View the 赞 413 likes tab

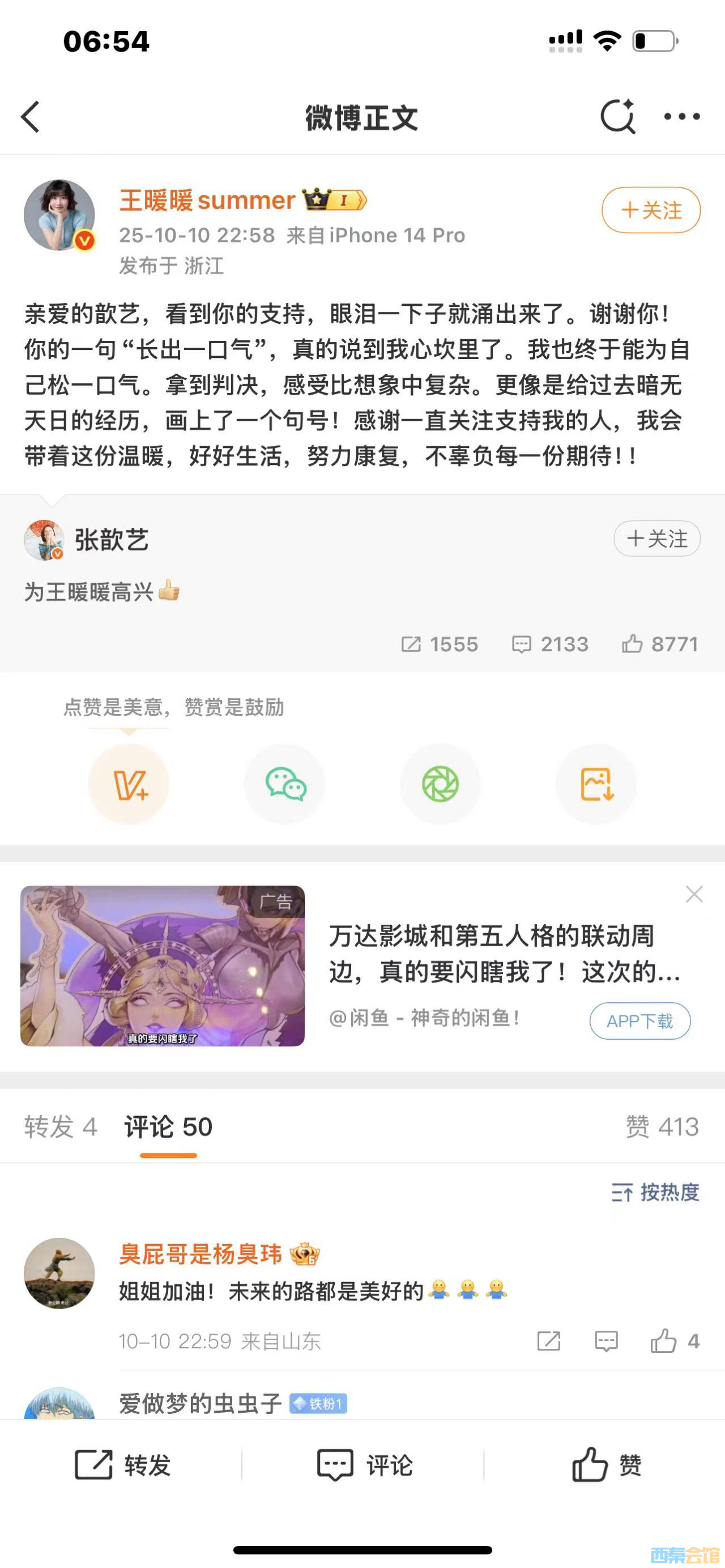click(662, 1127)
